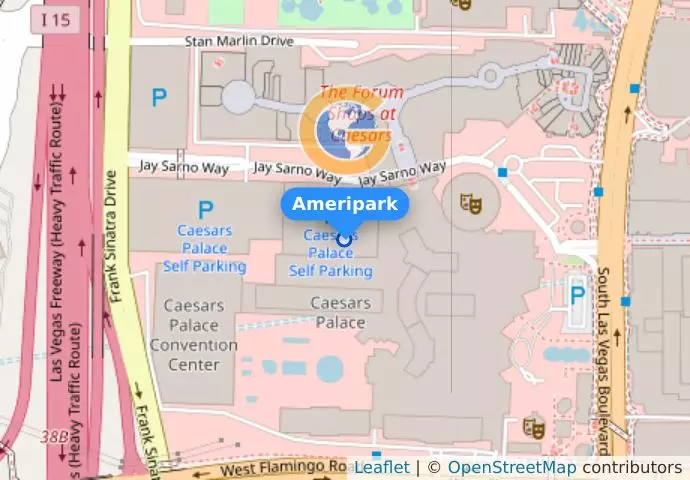
Task: Open the OpenStreetMap contributors link
Action: click(x=511, y=467)
